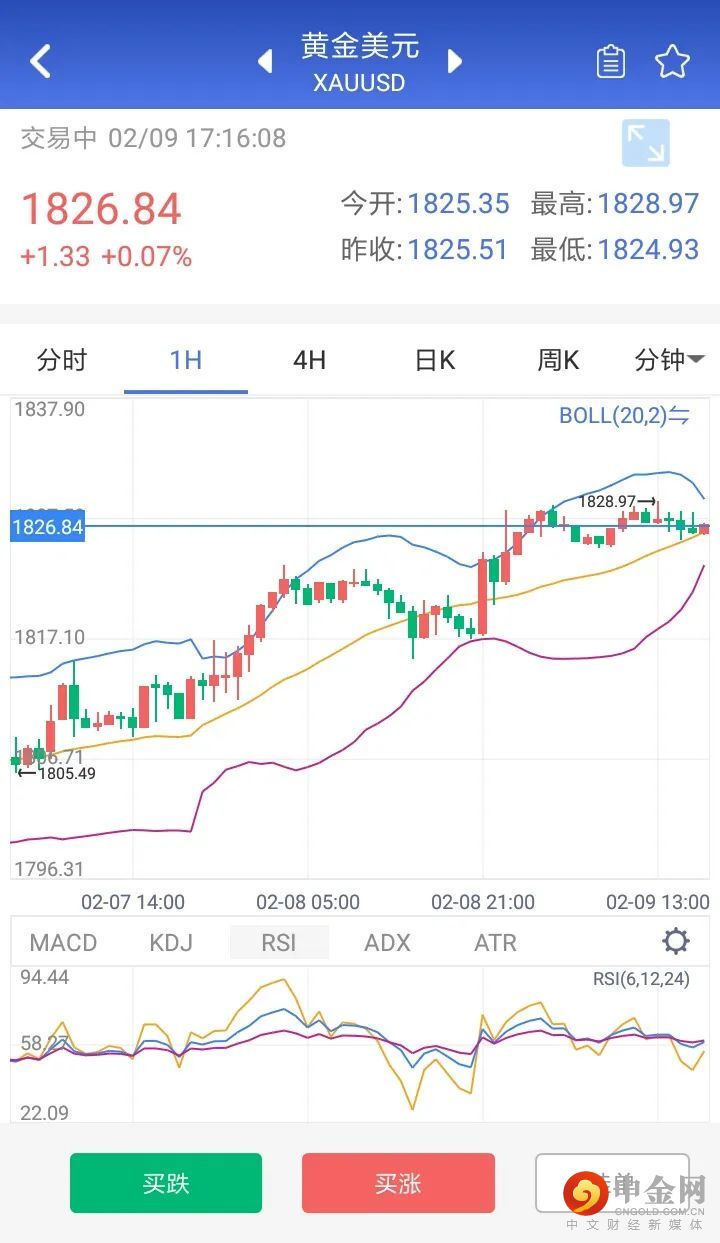Image resolution: width=720 pixels, height=1243 pixels.
Task: Select the 4H chart interval
Action: [310, 360]
